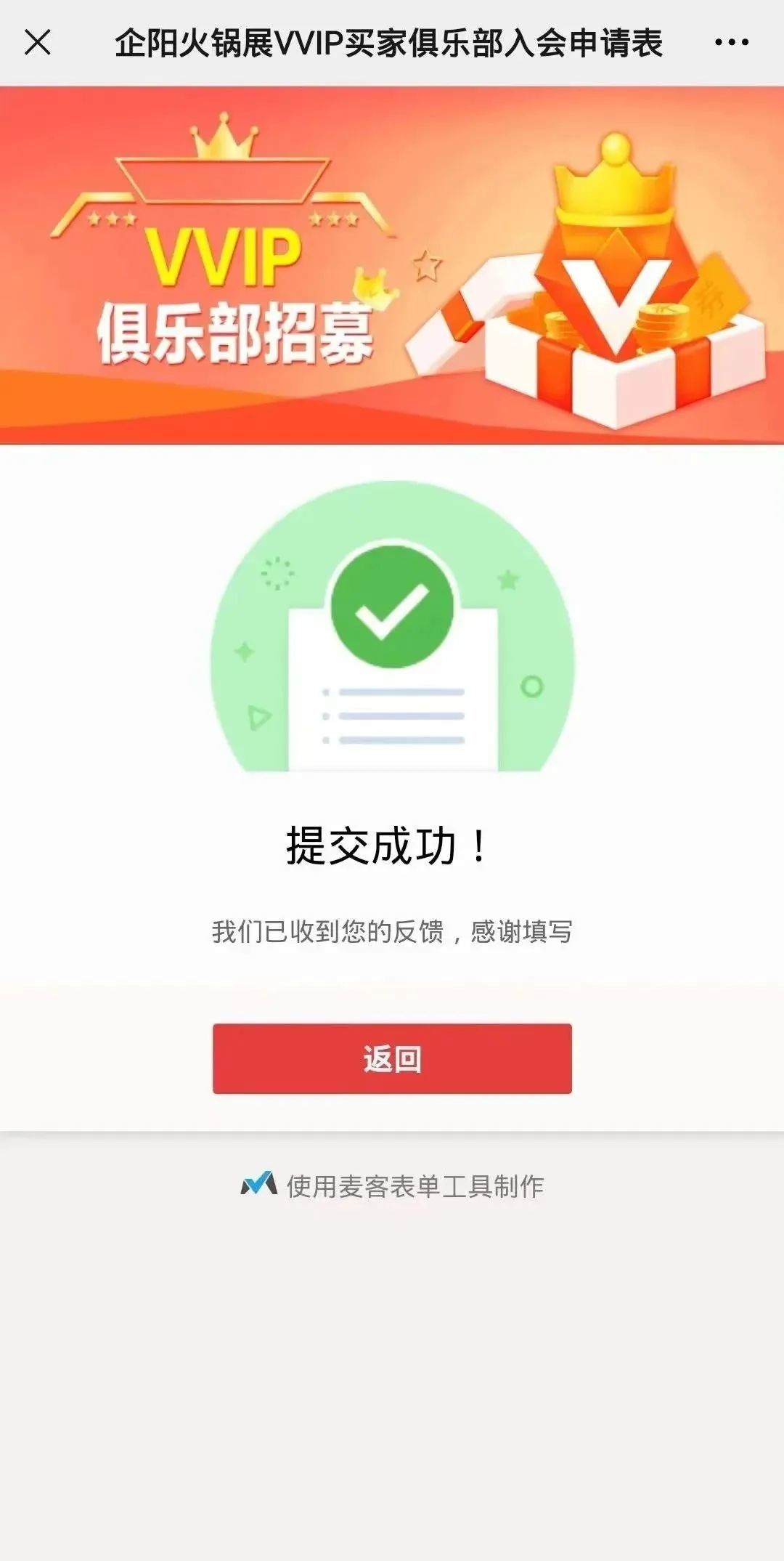Viewport: 784px width, 1561px height.
Task: Open the three-dot overflow menu
Action: [x=731, y=42]
